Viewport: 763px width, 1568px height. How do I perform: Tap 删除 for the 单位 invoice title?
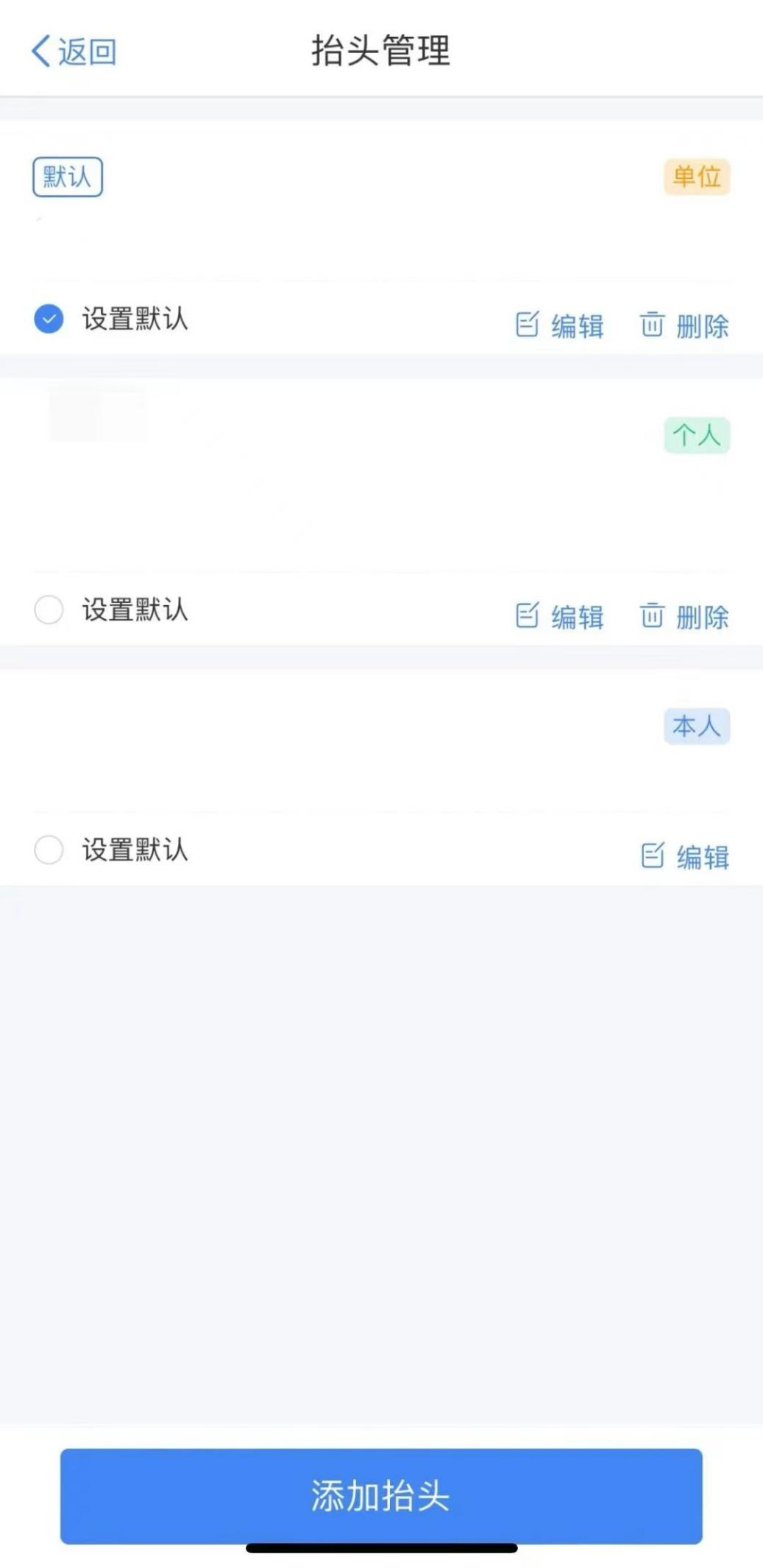point(684,325)
